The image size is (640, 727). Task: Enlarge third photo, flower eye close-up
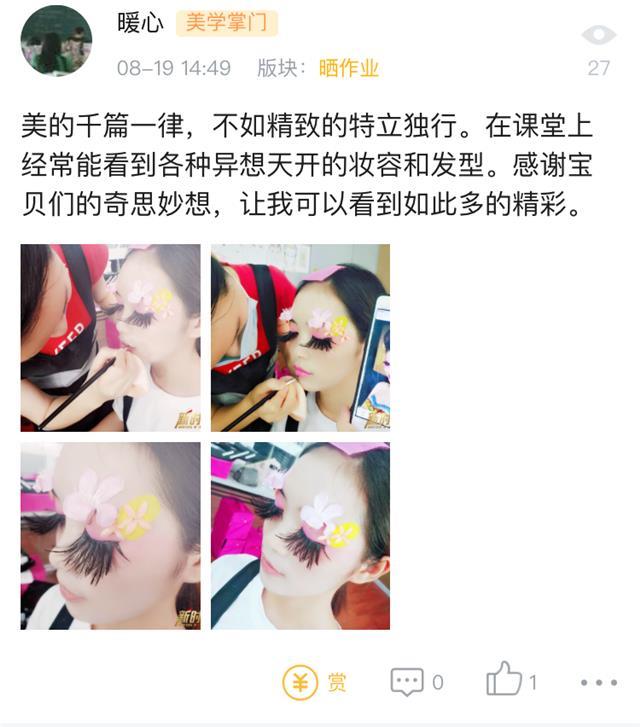tap(110, 536)
